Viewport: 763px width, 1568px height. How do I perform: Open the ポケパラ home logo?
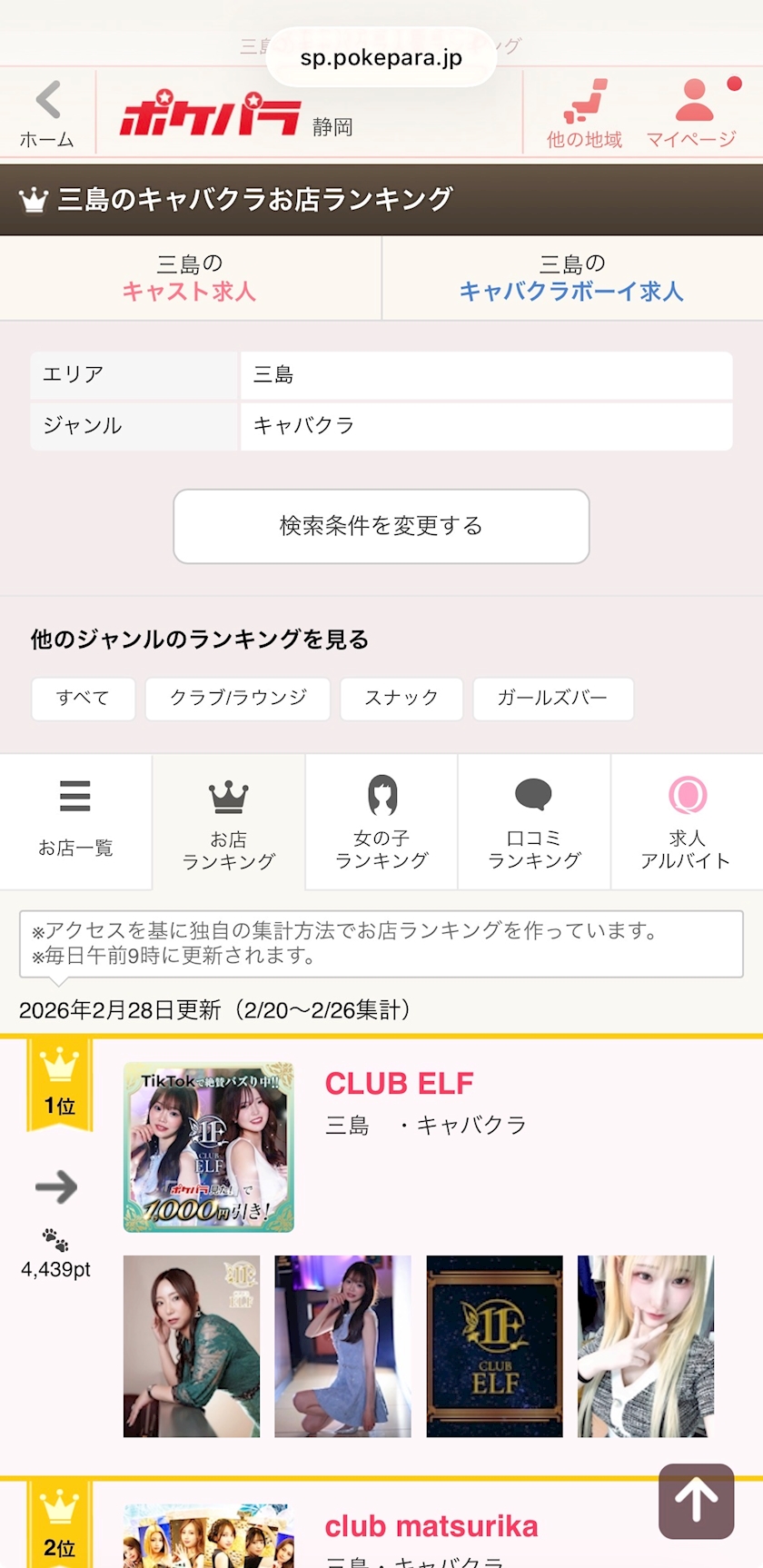210,114
